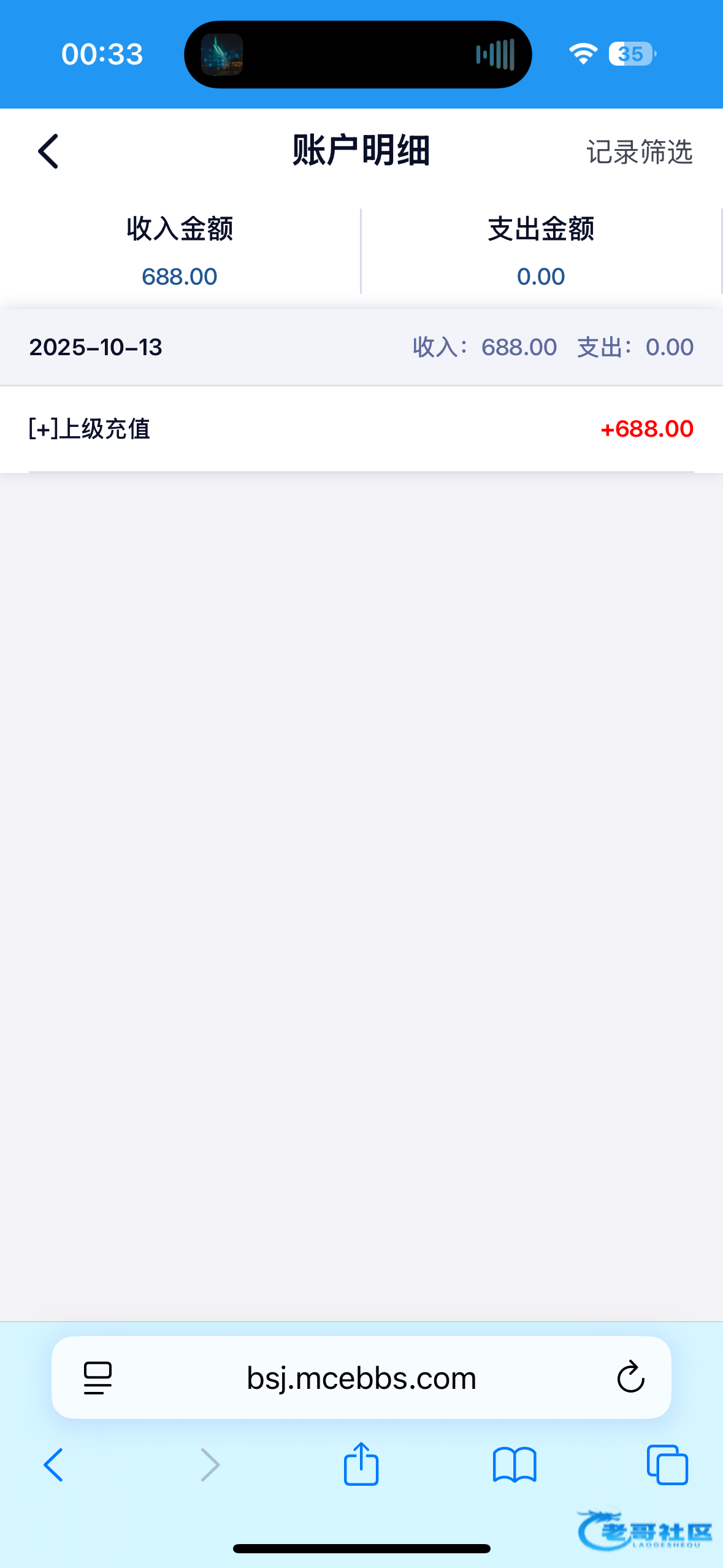Show all open Safari tabs
The width and height of the screenshot is (723, 1568).
(667, 1465)
